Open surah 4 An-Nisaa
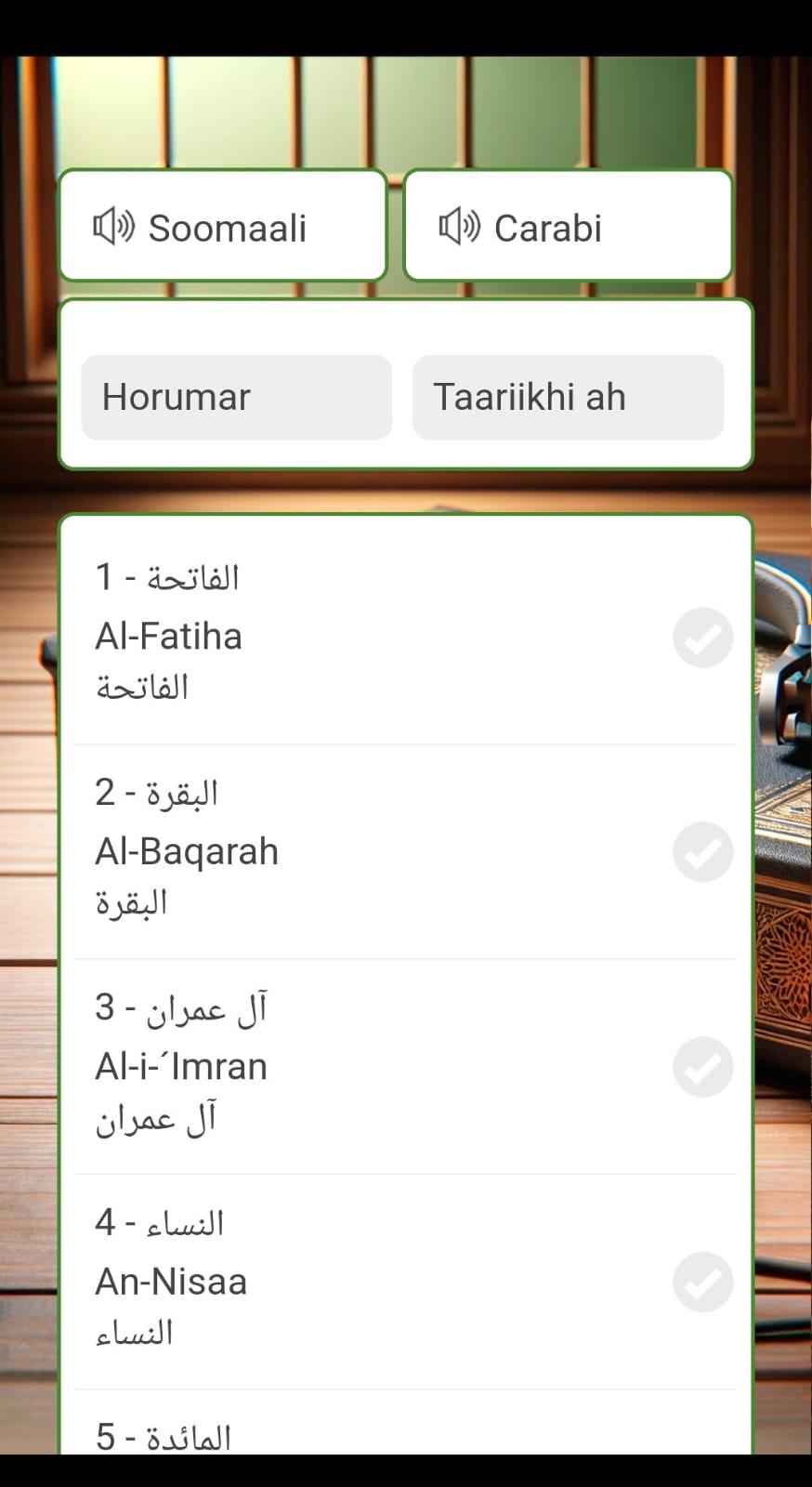 point(405,1283)
